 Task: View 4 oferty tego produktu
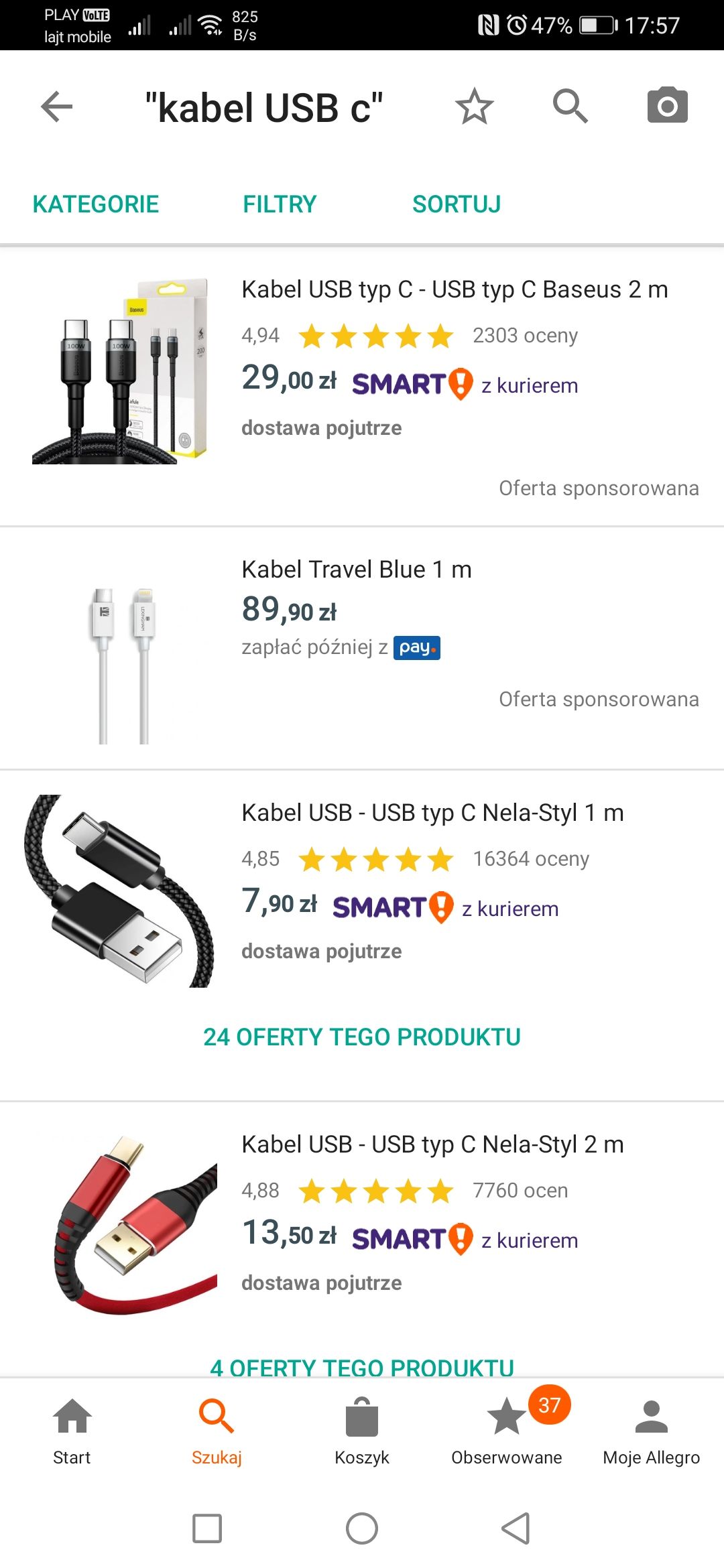[x=362, y=1366]
